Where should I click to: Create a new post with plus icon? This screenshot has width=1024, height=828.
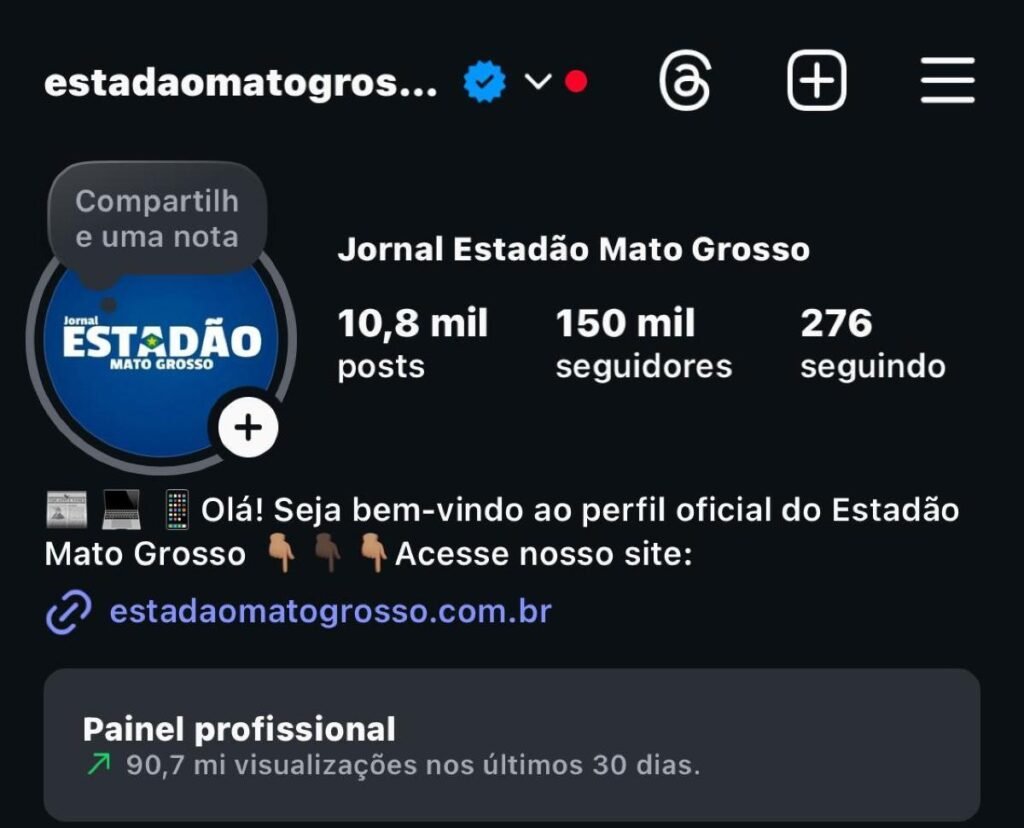tap(816, 81)
